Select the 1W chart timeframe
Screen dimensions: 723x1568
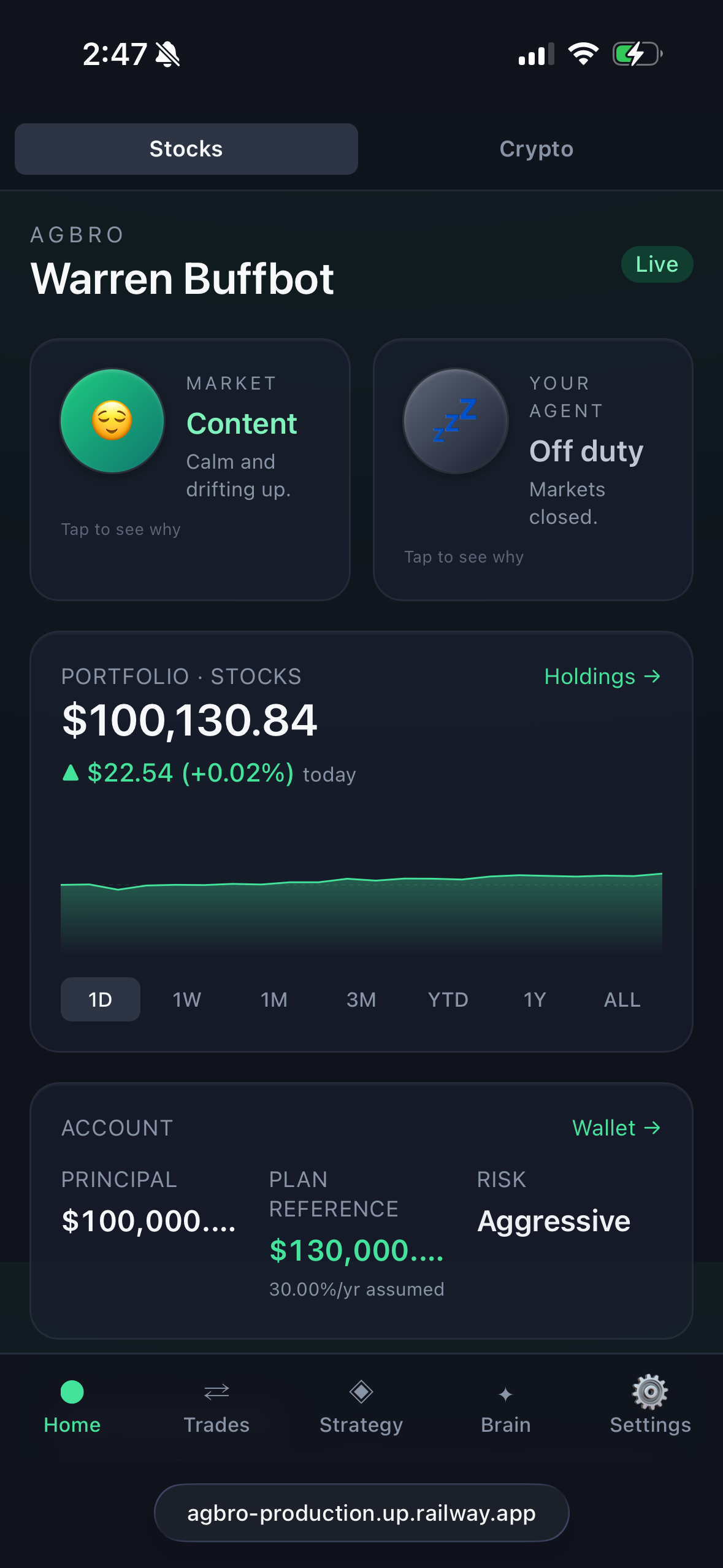coord(186,999)
